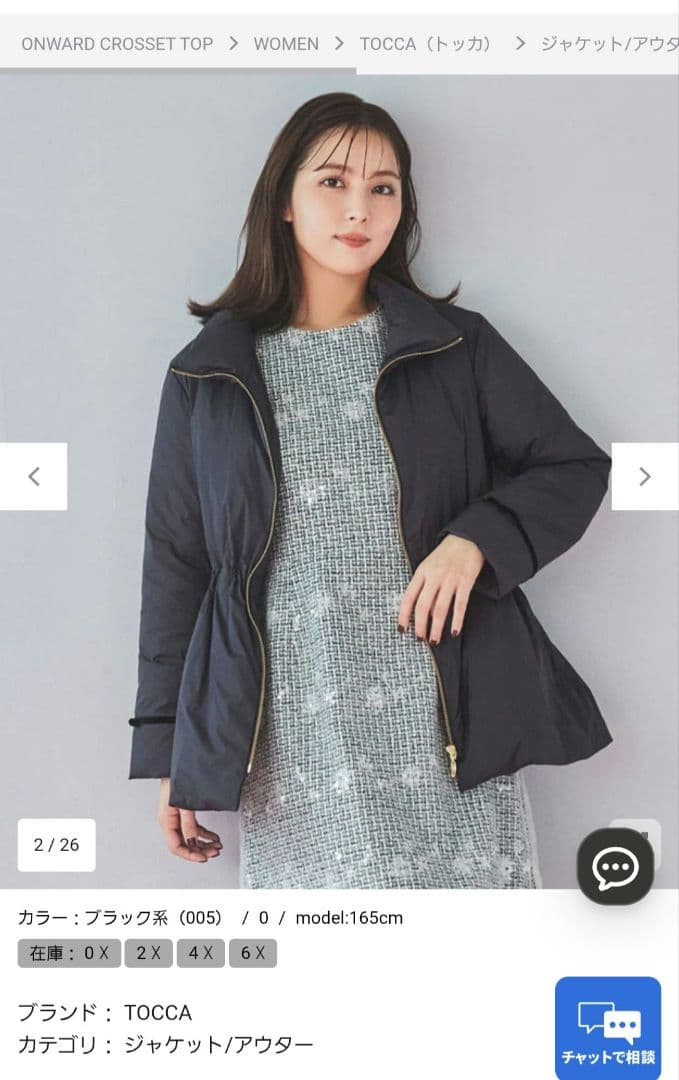
Task: Show the previous product photo
Action: click(x=34, y=477)
